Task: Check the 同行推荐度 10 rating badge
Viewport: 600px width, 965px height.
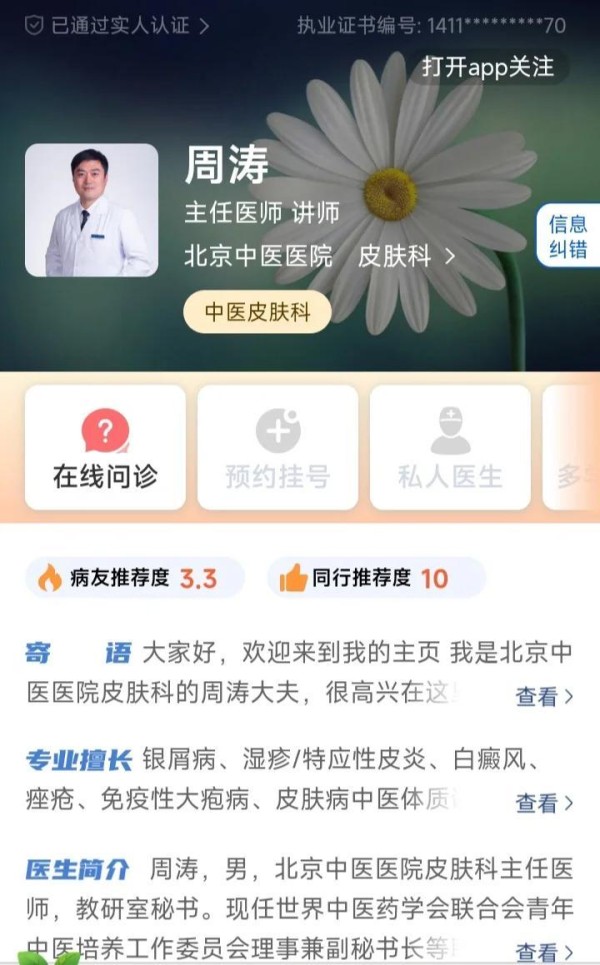Action: pos(376,578)
